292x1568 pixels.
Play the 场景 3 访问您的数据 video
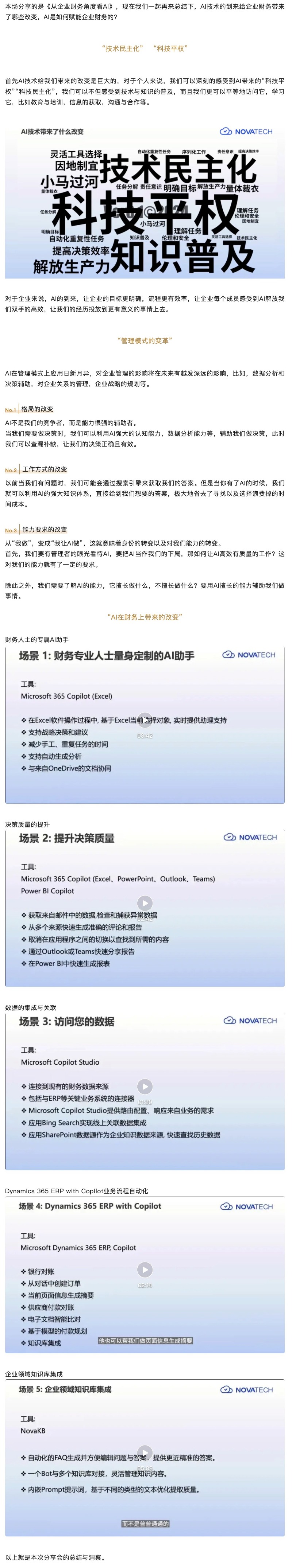point(145,1086)
